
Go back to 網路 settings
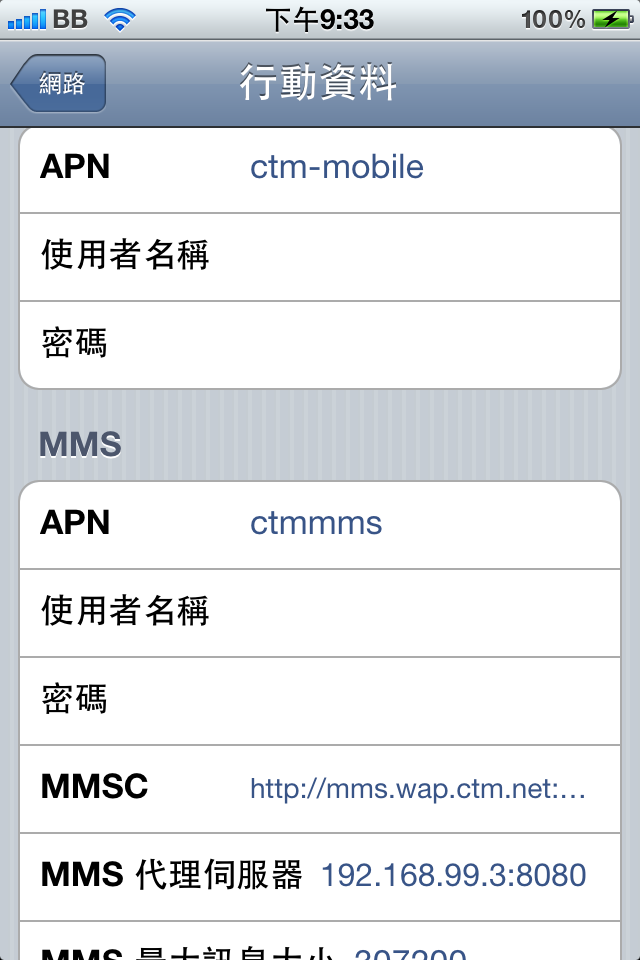pos(58,84)
